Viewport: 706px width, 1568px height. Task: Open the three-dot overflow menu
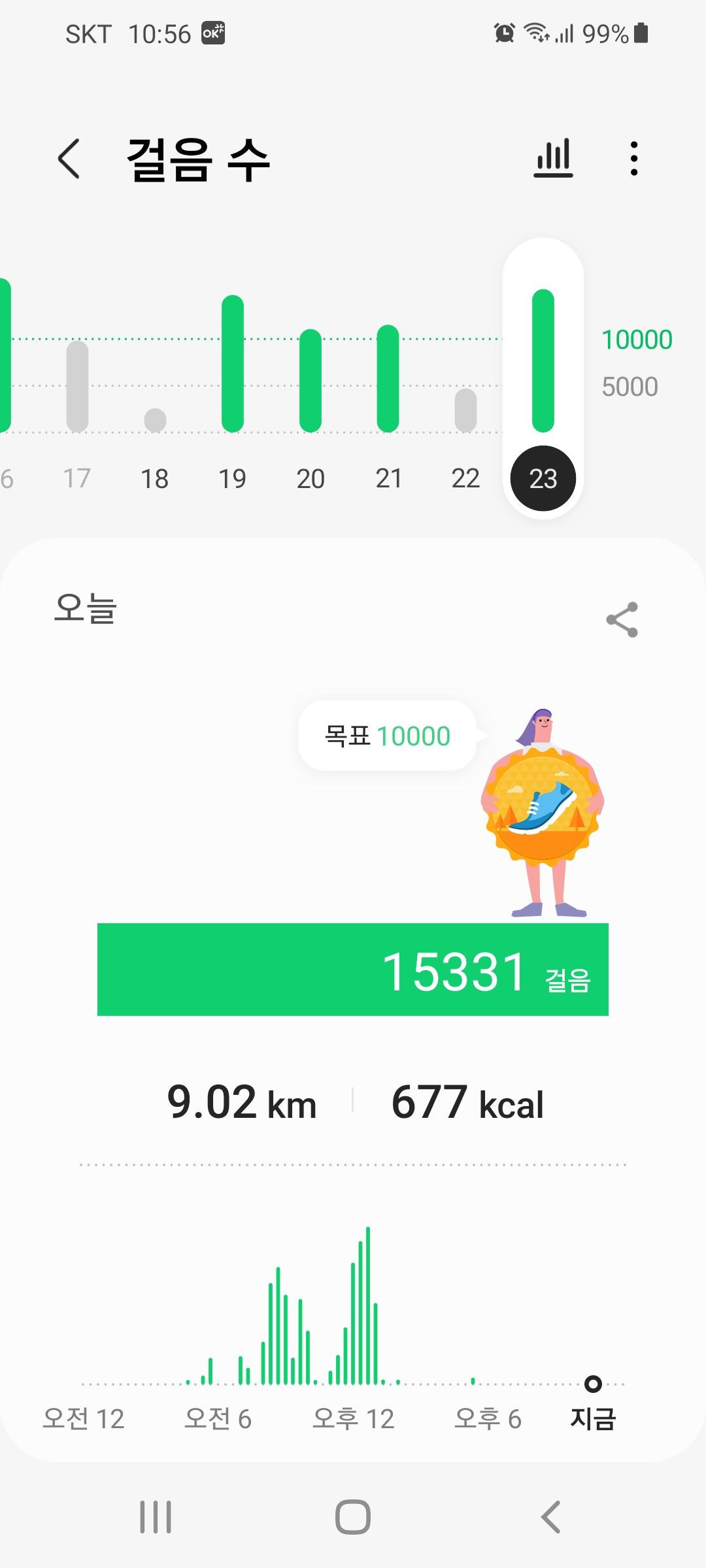pyautogui.click(x=633, y=159)
